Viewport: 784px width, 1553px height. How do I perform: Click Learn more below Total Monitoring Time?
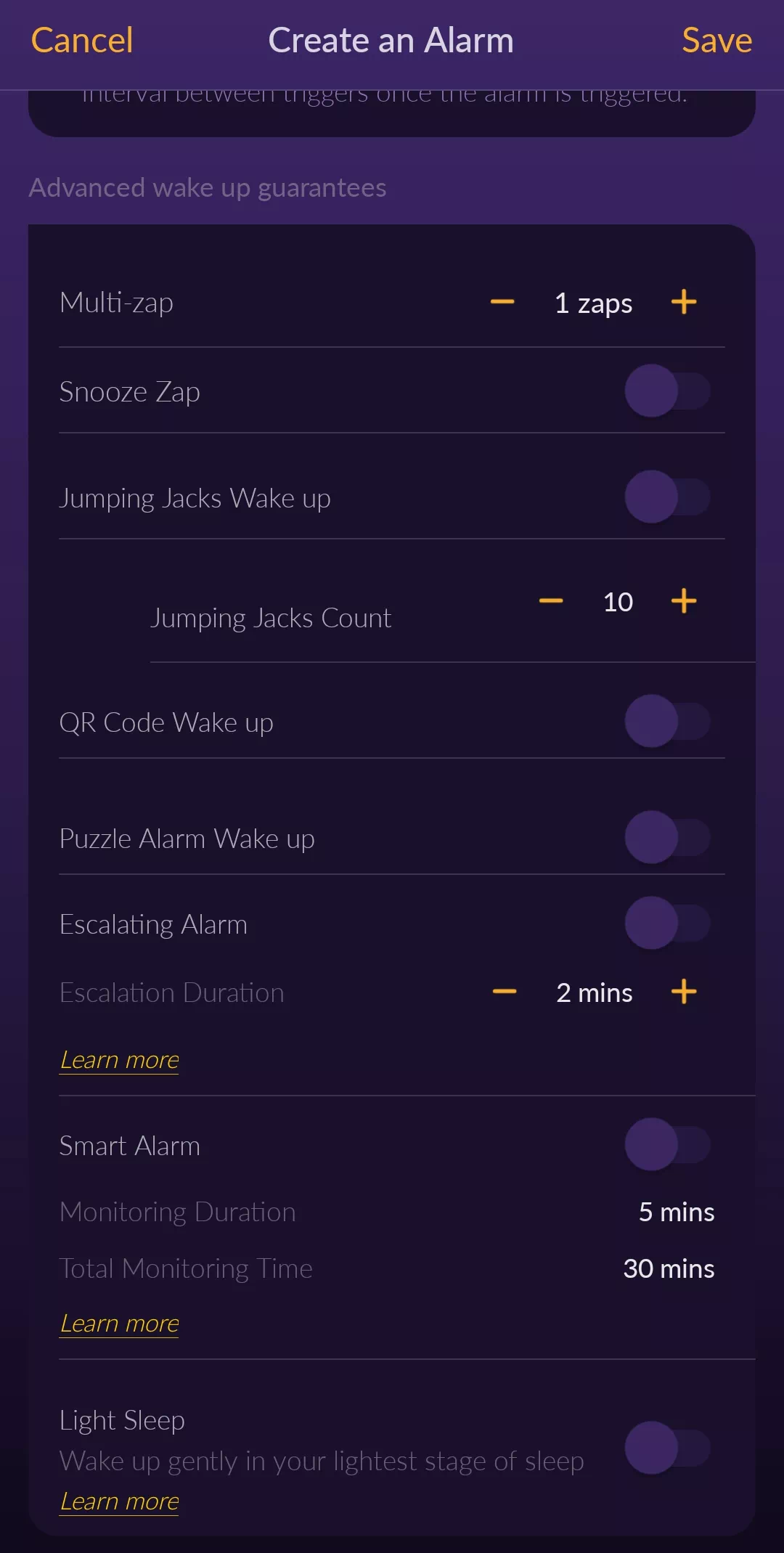tap(119, 1323)
